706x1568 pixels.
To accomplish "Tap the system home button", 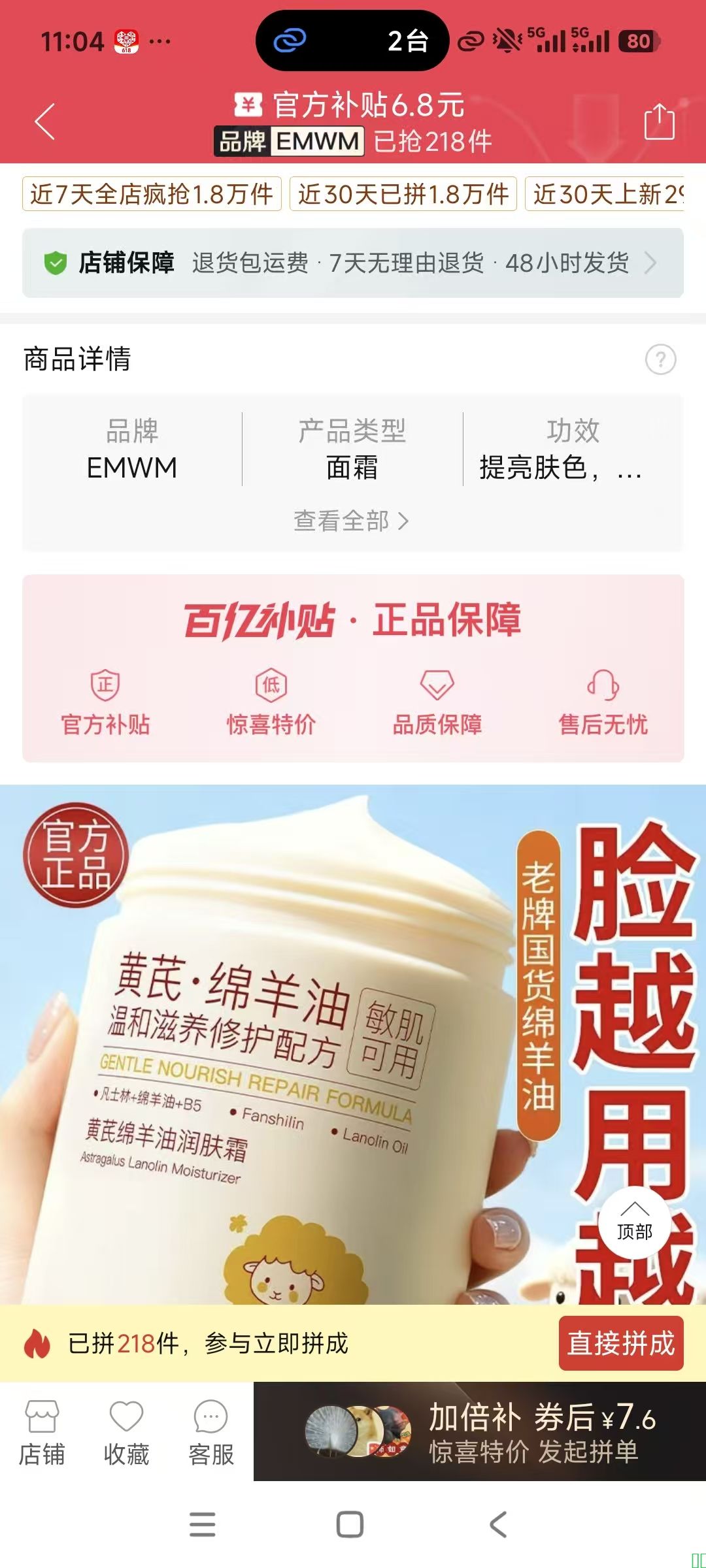I will pyautogui.click(x=350, y=1525).
